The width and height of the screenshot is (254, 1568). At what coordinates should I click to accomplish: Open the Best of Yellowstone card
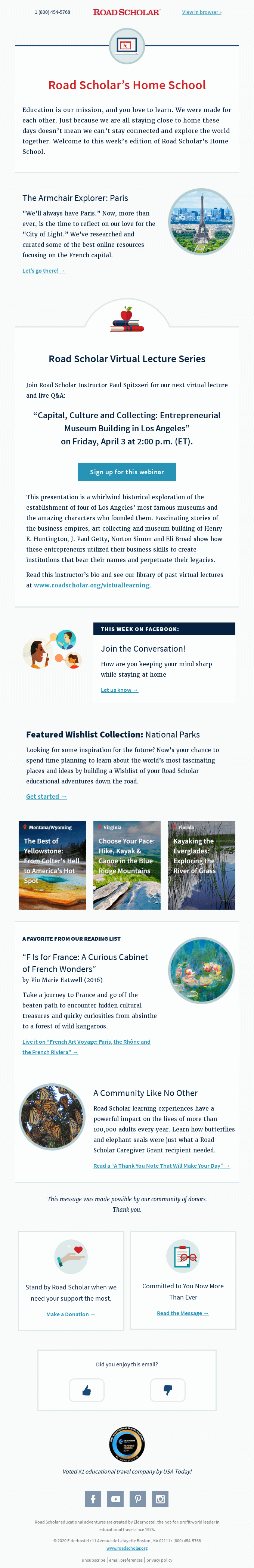(x=52, y=865)
